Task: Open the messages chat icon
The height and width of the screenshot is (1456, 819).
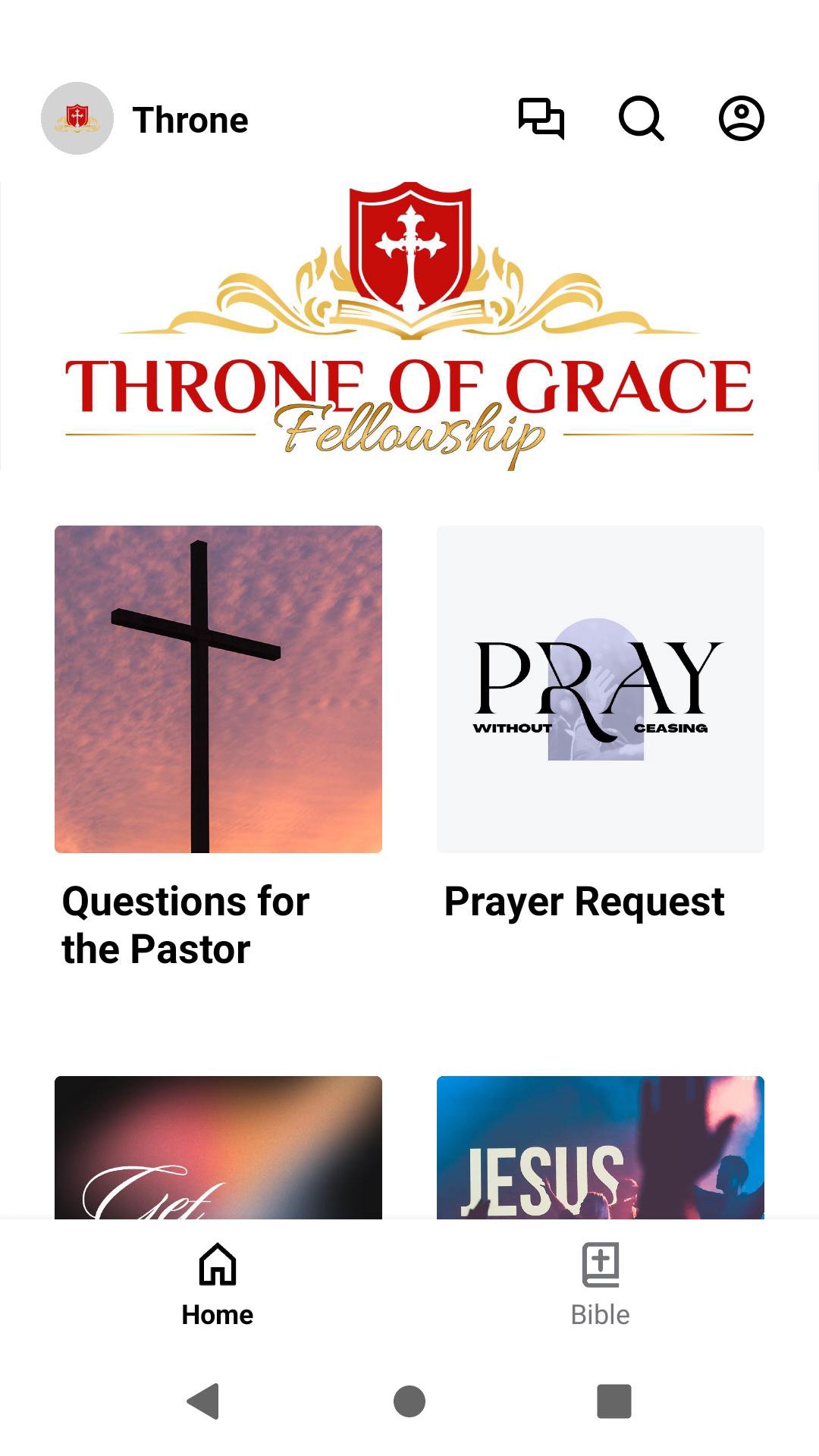Action: click(x=541, y=119)
